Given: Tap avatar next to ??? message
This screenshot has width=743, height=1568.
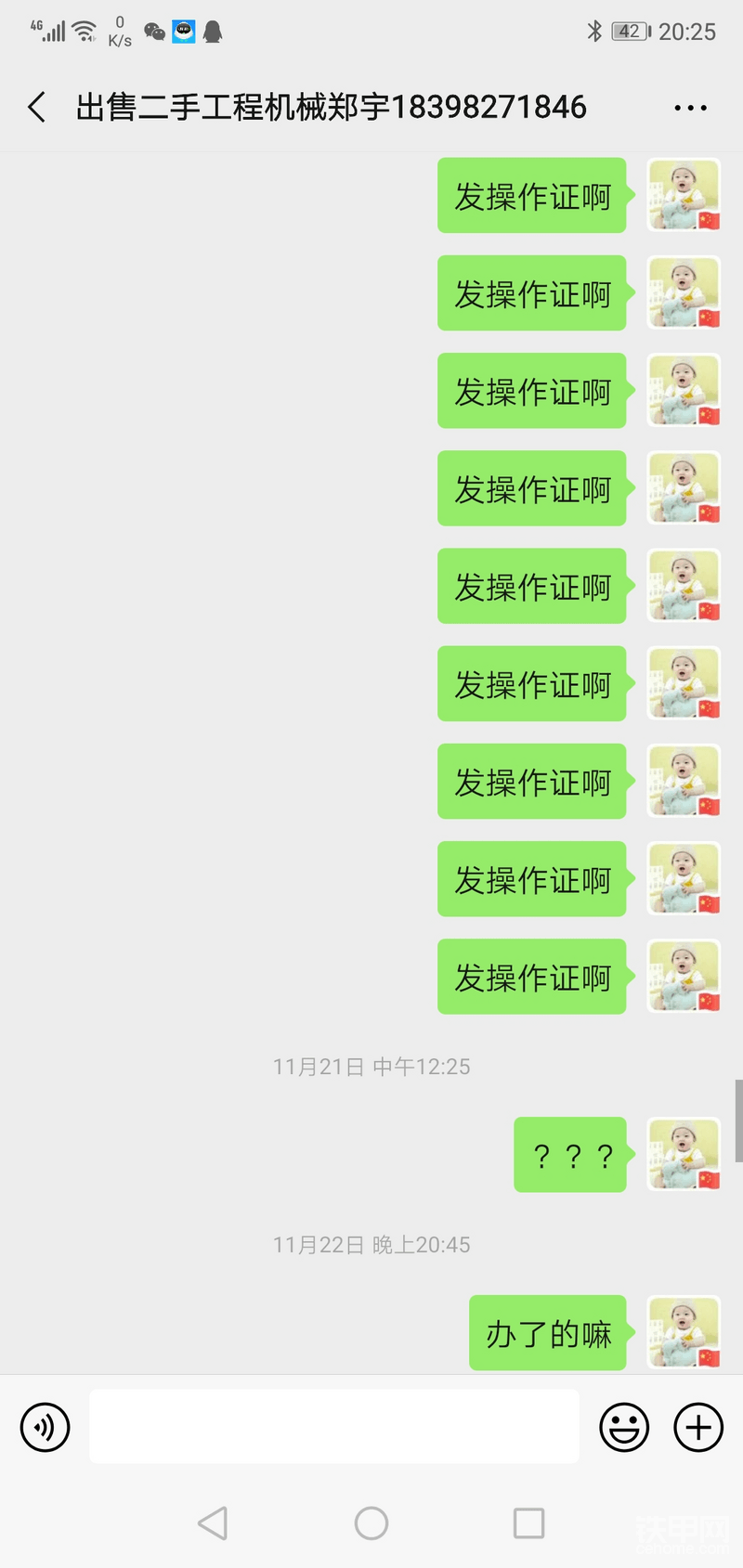Looking at the screenshot, I should pyautogui.click(x=684, y=1154).
